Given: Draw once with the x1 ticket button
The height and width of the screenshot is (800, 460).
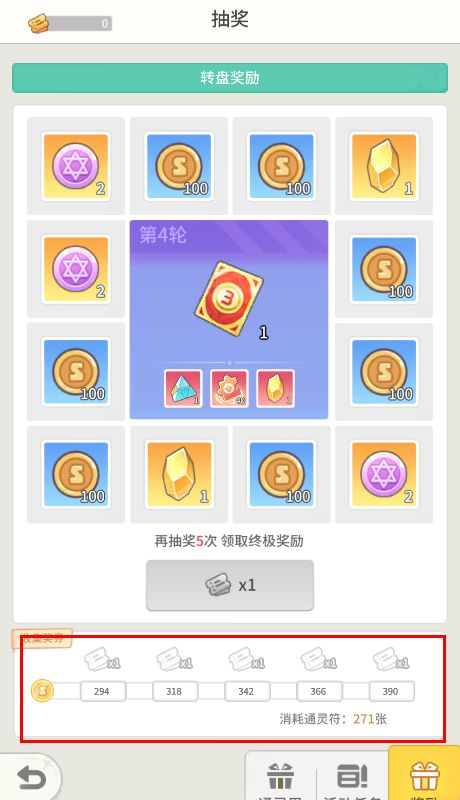Looking at the screenshot, I should coord(230,585).
